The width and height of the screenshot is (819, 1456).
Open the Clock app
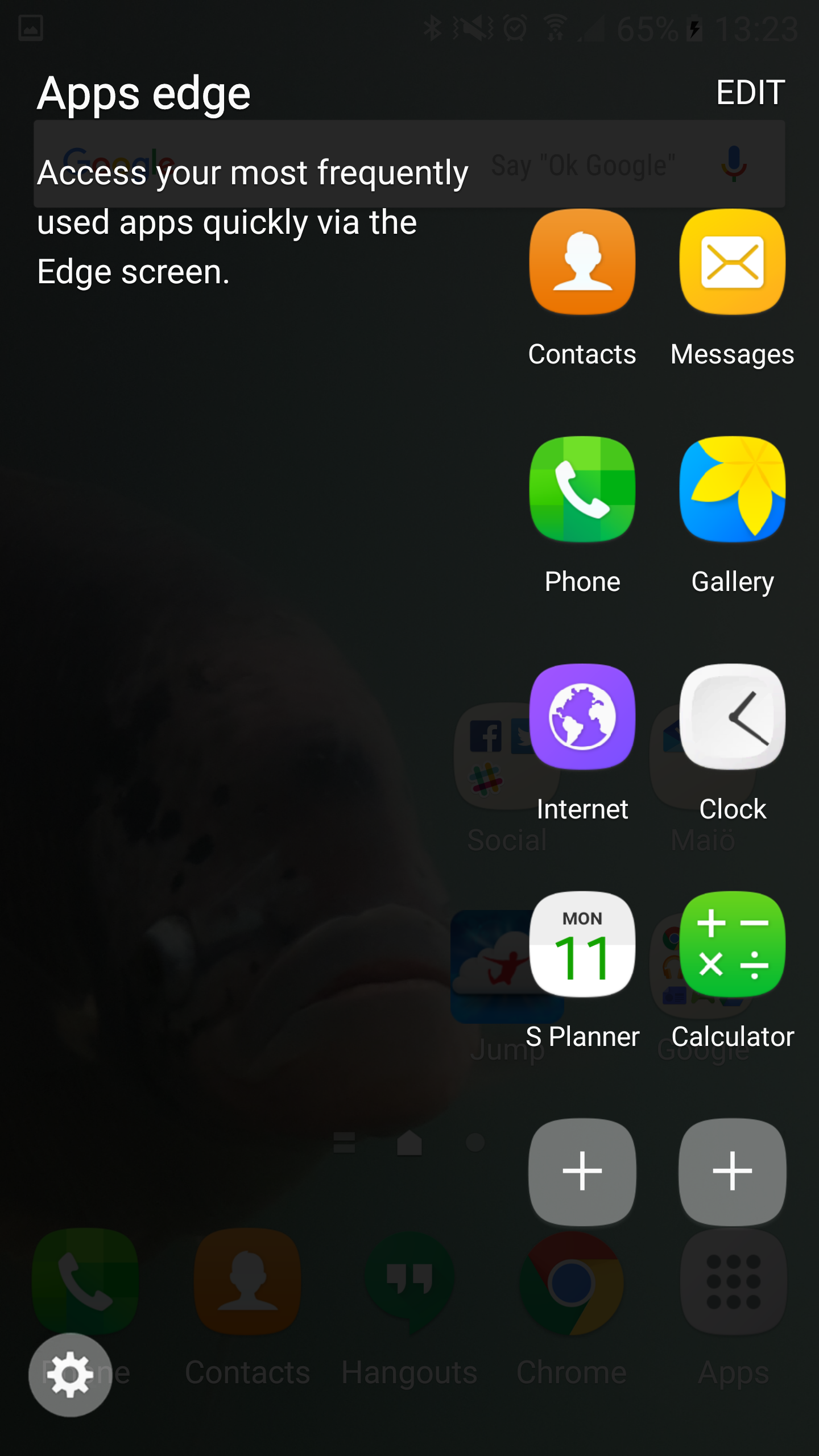(x=732, y=717)
